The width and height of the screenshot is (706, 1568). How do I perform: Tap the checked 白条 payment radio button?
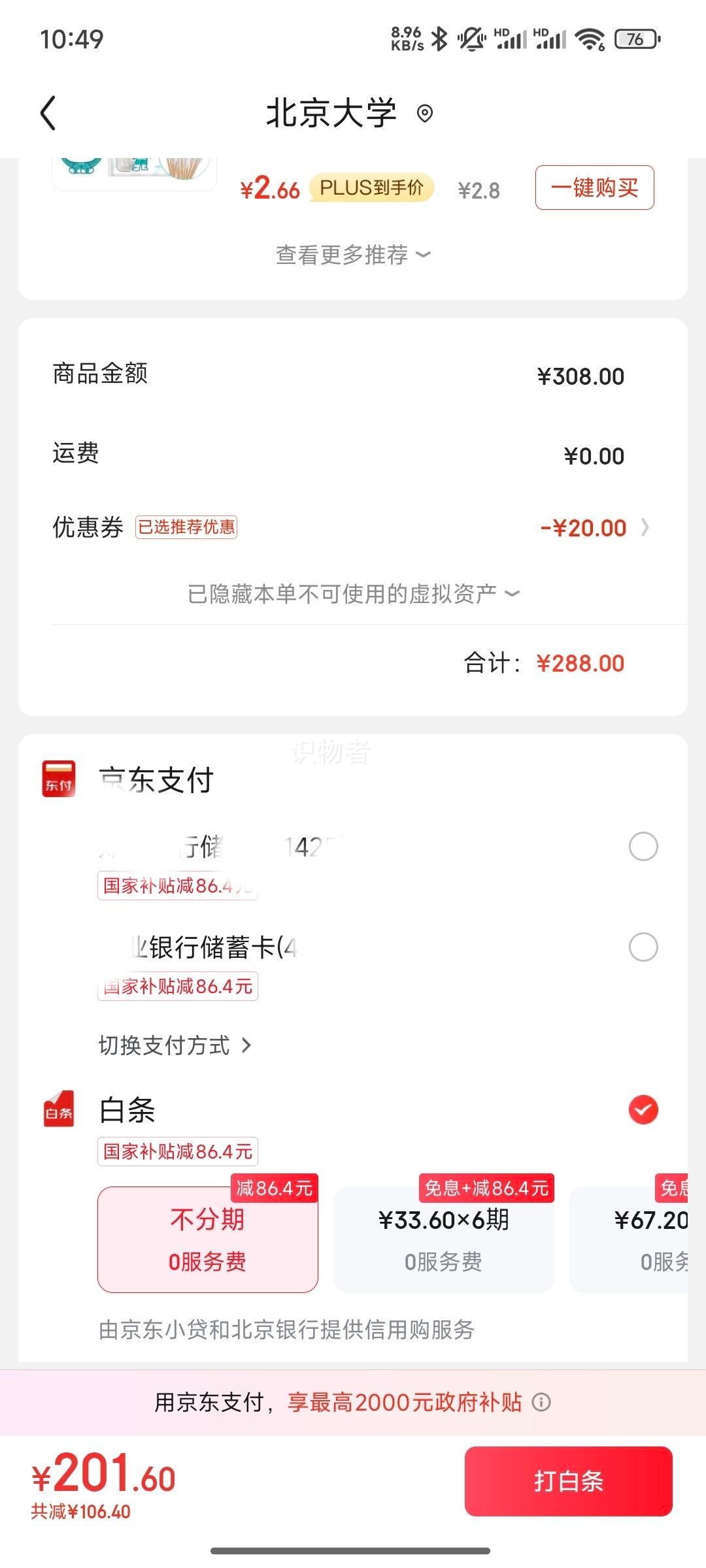pos(643,1109)
